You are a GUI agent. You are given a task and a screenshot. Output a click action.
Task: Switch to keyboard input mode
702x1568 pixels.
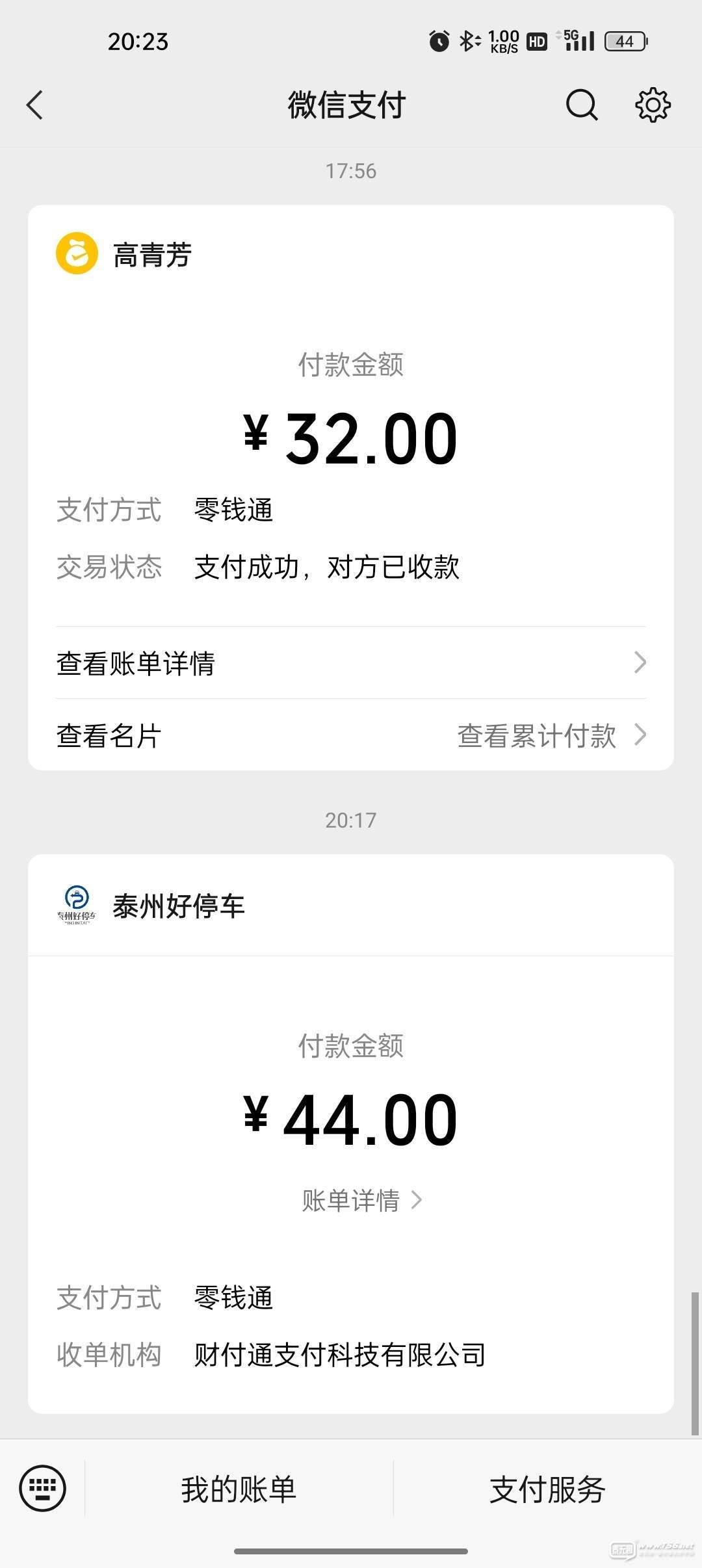pos(43,1489)
